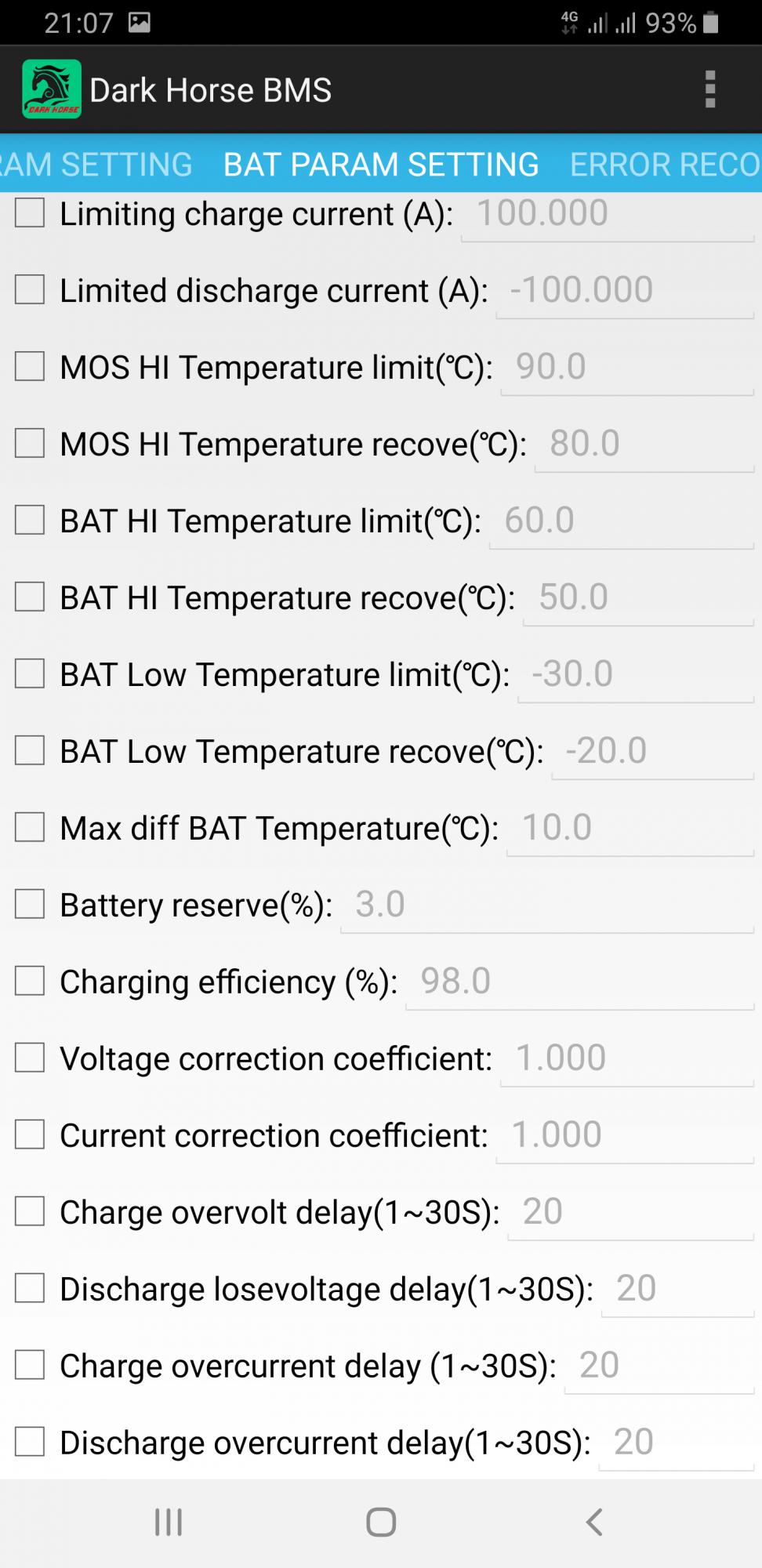This screenshot has height=1568, width=762.
Task: Edit the Limited discharge current value field
Action: click(625, 291)
